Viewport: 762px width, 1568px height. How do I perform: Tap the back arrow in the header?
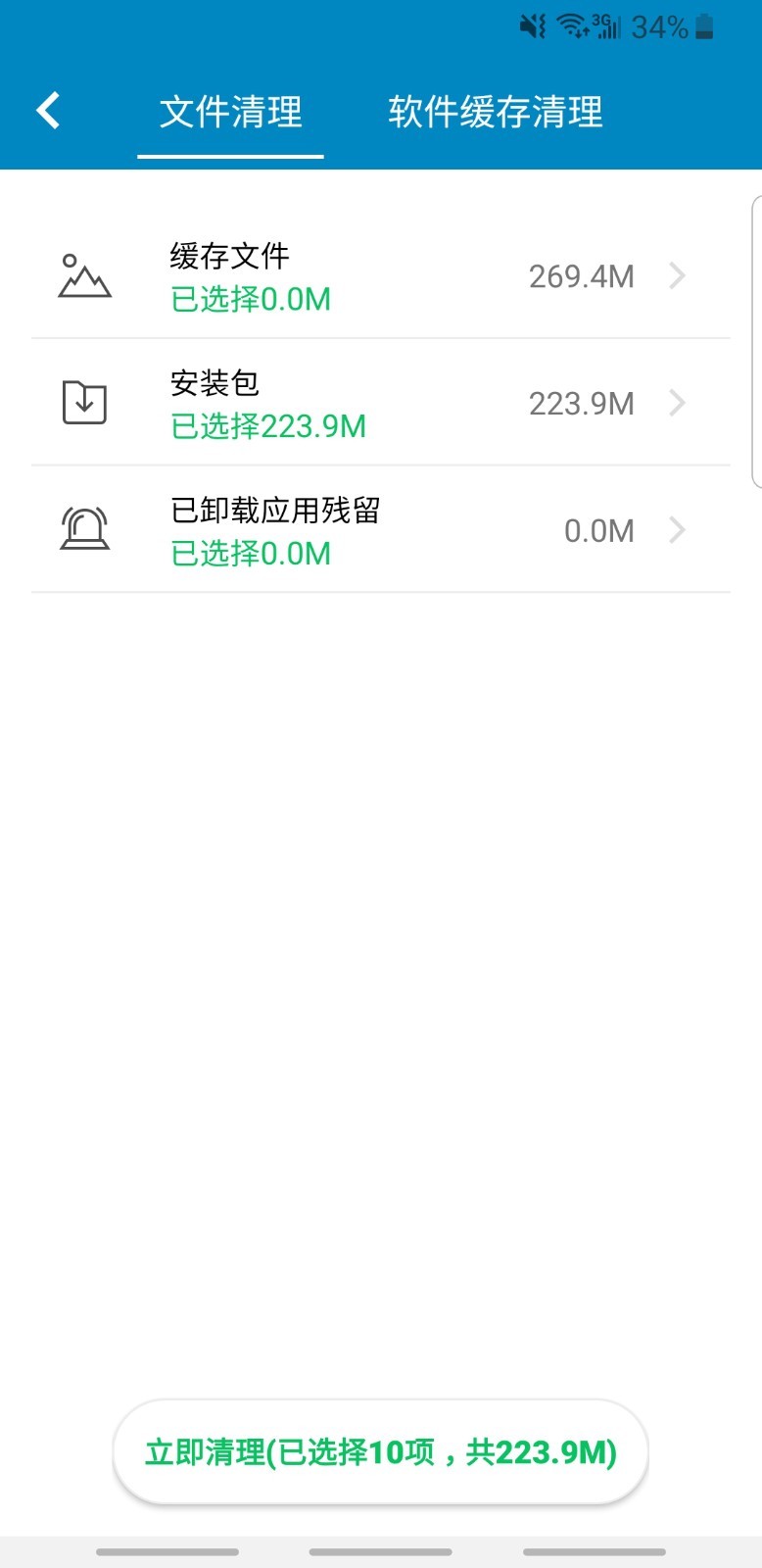[47, 111]
